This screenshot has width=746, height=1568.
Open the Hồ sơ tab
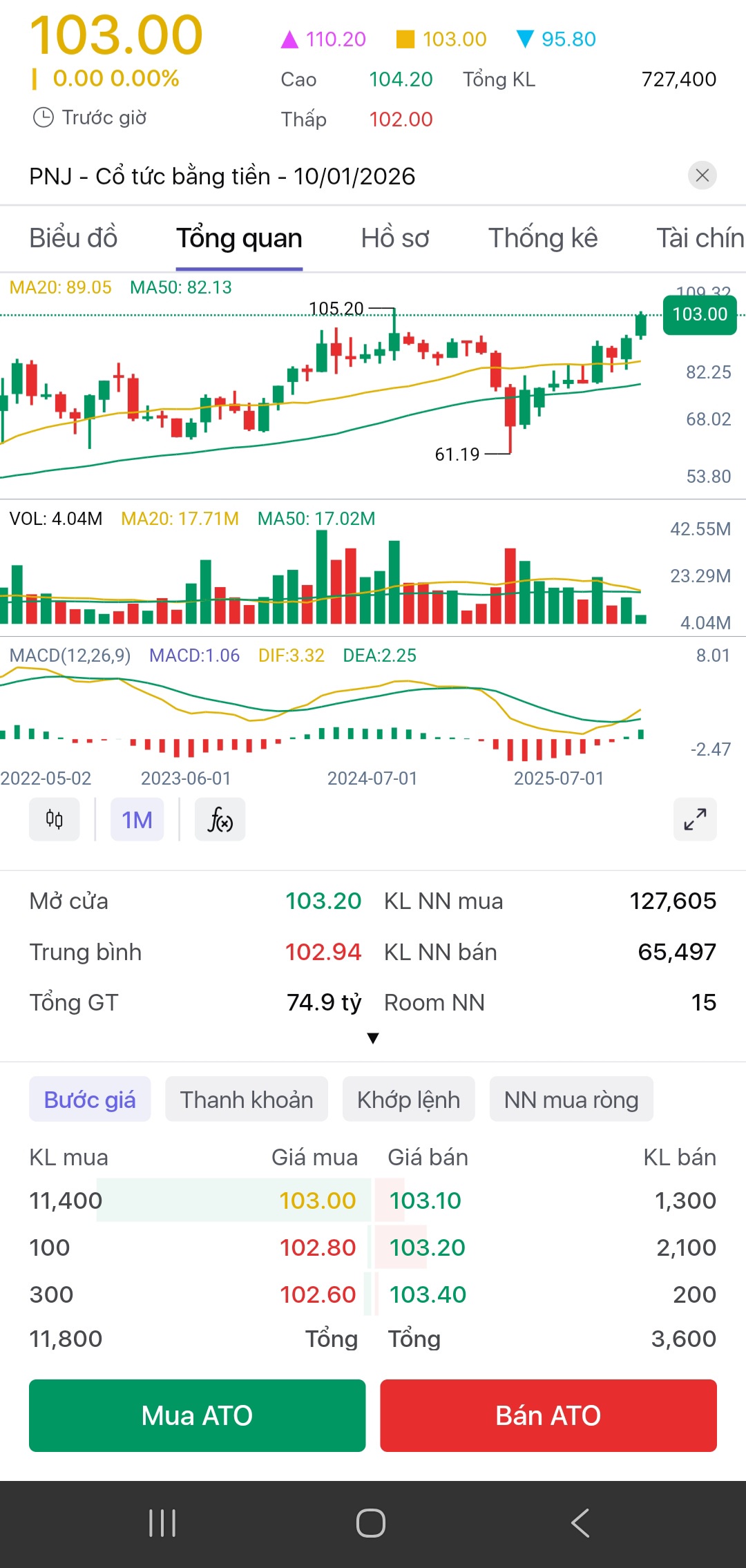(394, 238)
